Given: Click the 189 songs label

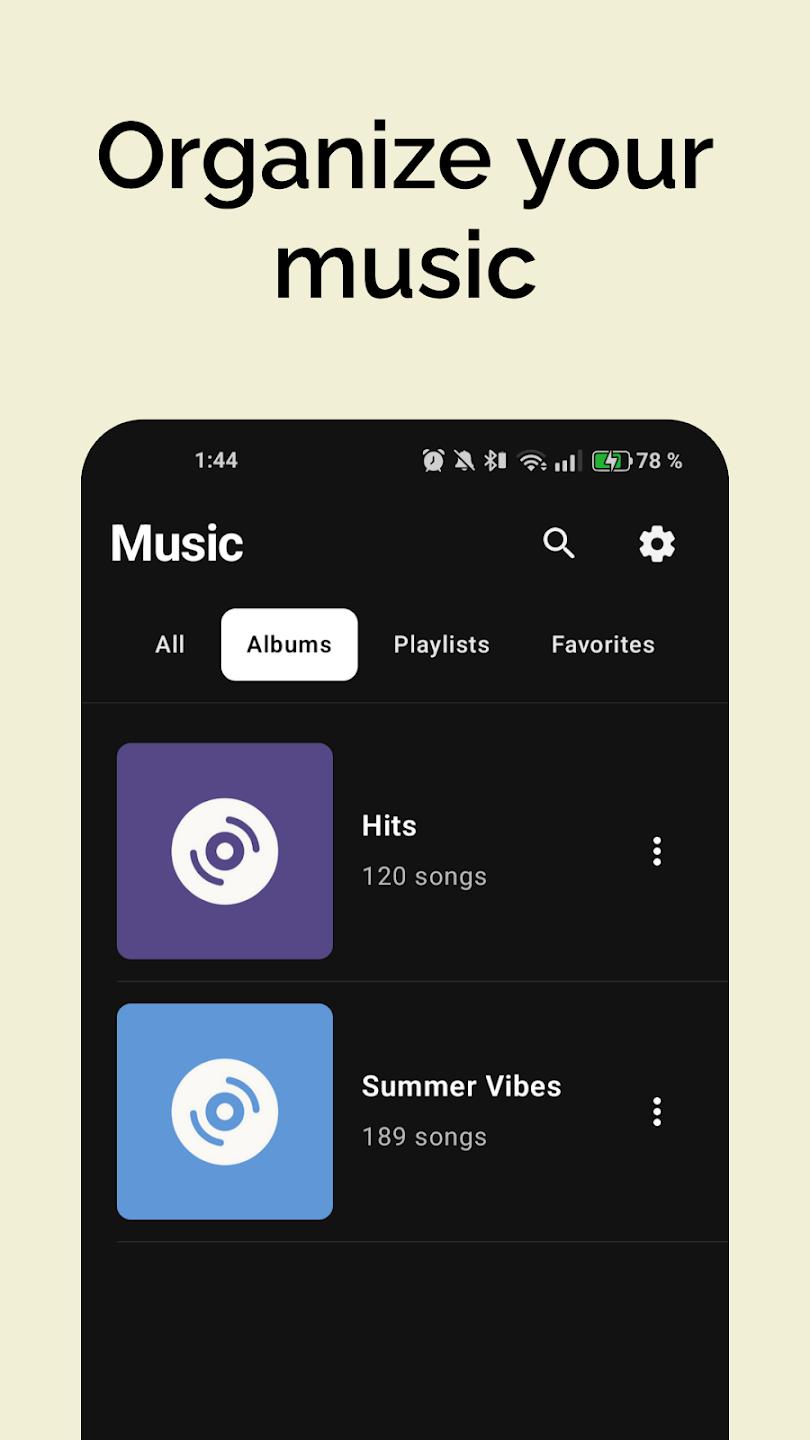Looking at the screenshot, I should point(423,1136).
